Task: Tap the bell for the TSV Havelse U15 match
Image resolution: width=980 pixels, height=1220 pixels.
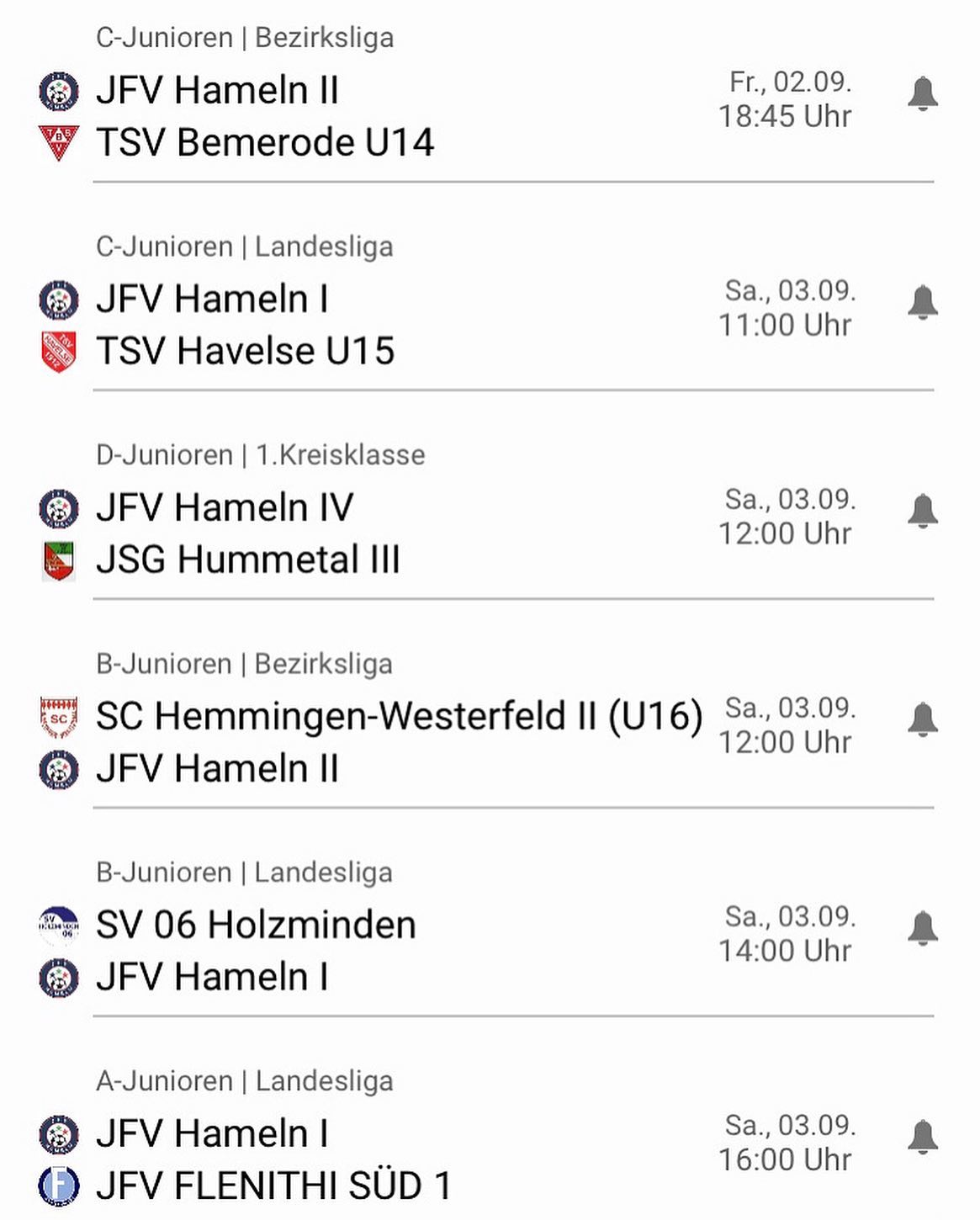Action: 922,302
